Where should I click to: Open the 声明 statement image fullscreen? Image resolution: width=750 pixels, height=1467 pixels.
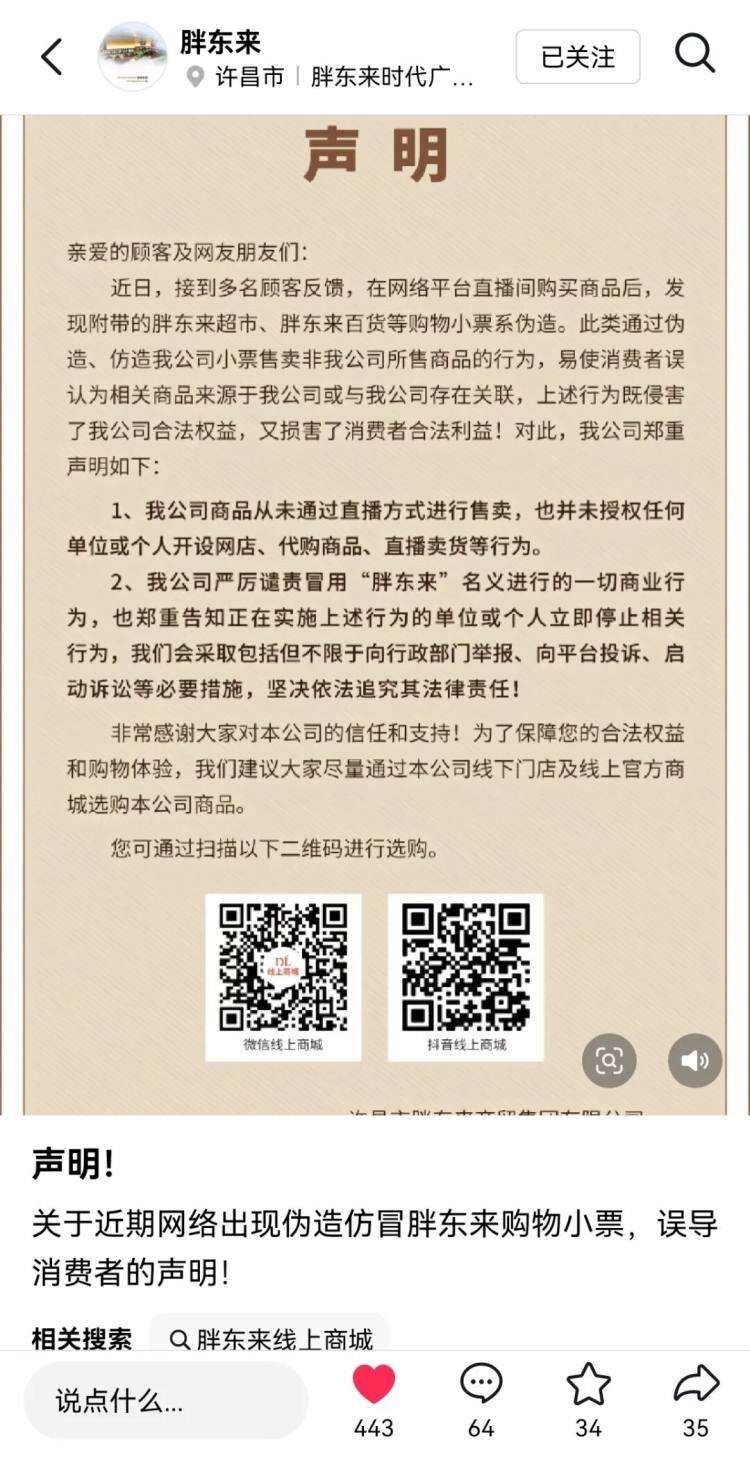tap(375, 550)
